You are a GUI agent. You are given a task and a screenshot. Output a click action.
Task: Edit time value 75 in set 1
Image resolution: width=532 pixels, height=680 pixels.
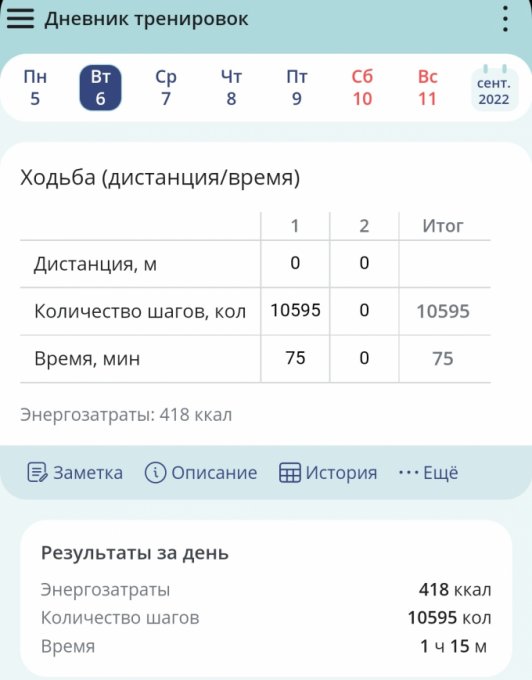tap(295, 358)
